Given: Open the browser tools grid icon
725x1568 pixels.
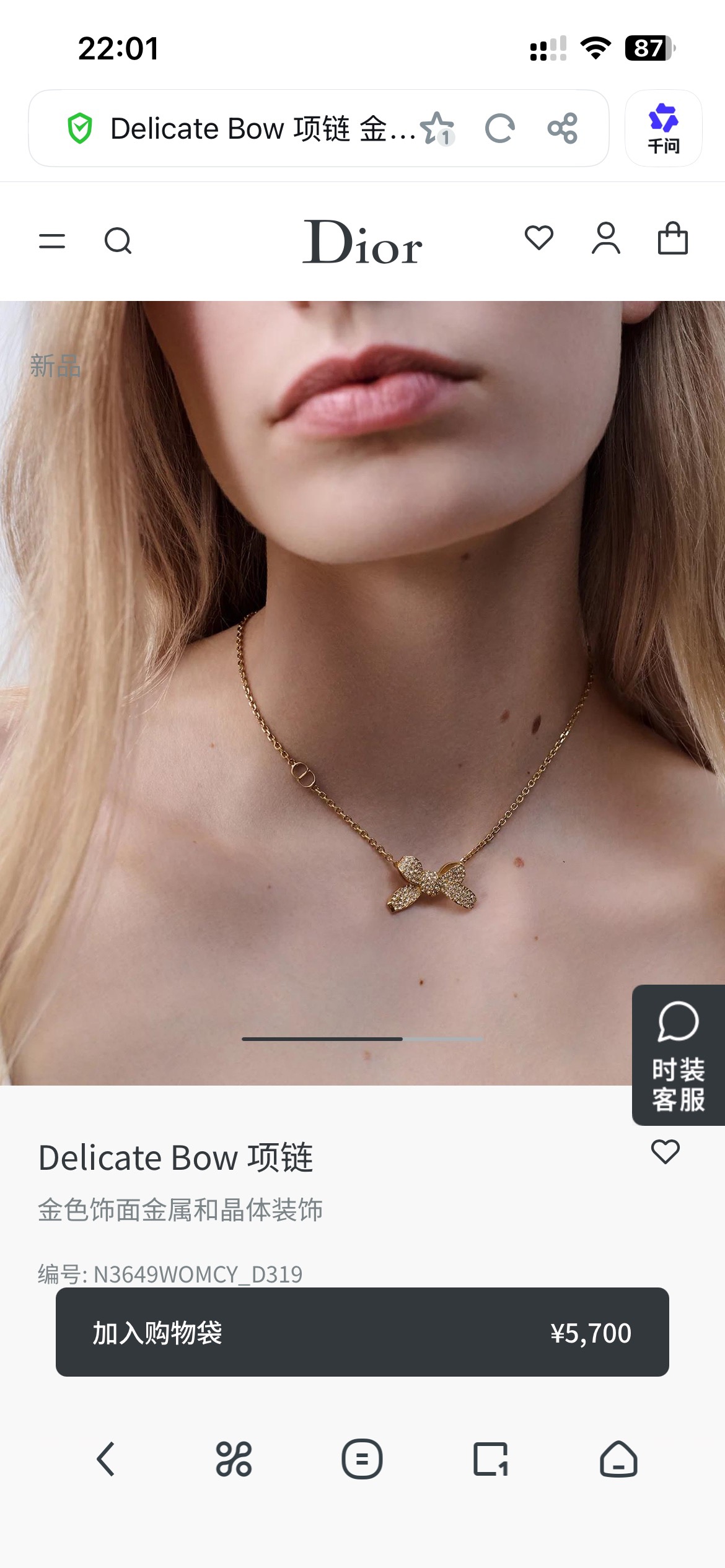Looking at the screenshot, I should coord(234,1459).
